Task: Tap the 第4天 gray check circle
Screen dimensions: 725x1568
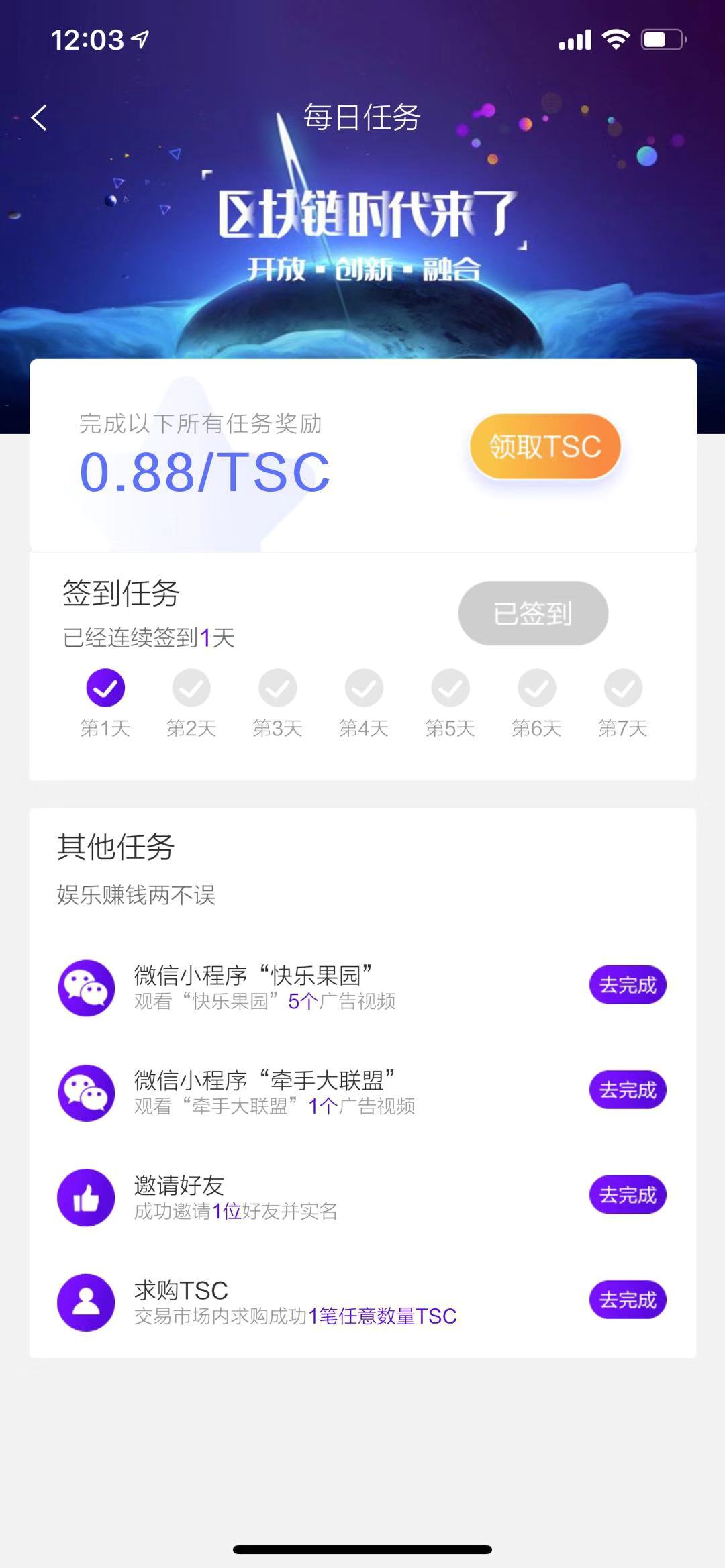Action: coord(365,688)
